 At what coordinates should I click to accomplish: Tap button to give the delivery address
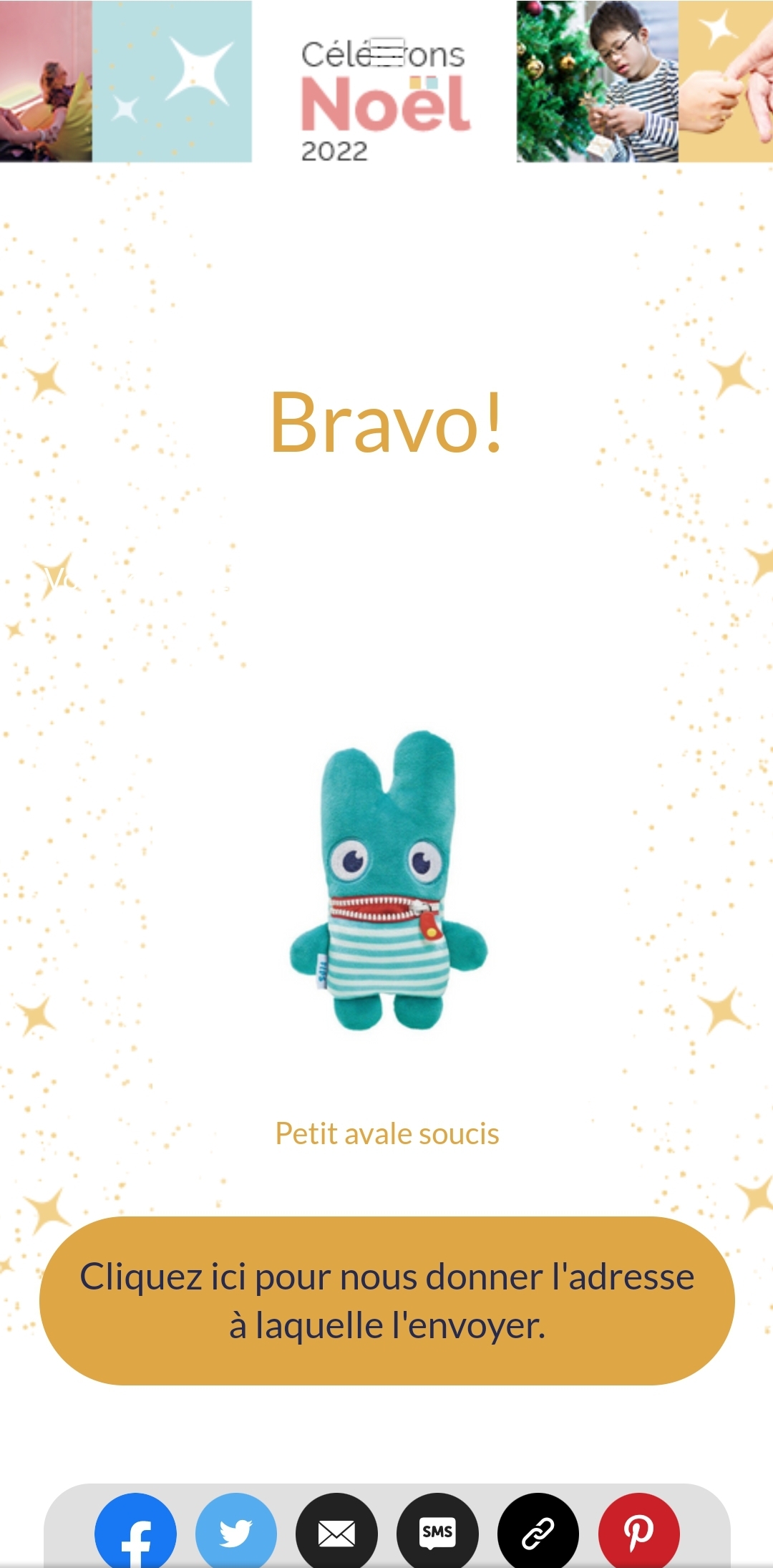[x=386, y=1300]
